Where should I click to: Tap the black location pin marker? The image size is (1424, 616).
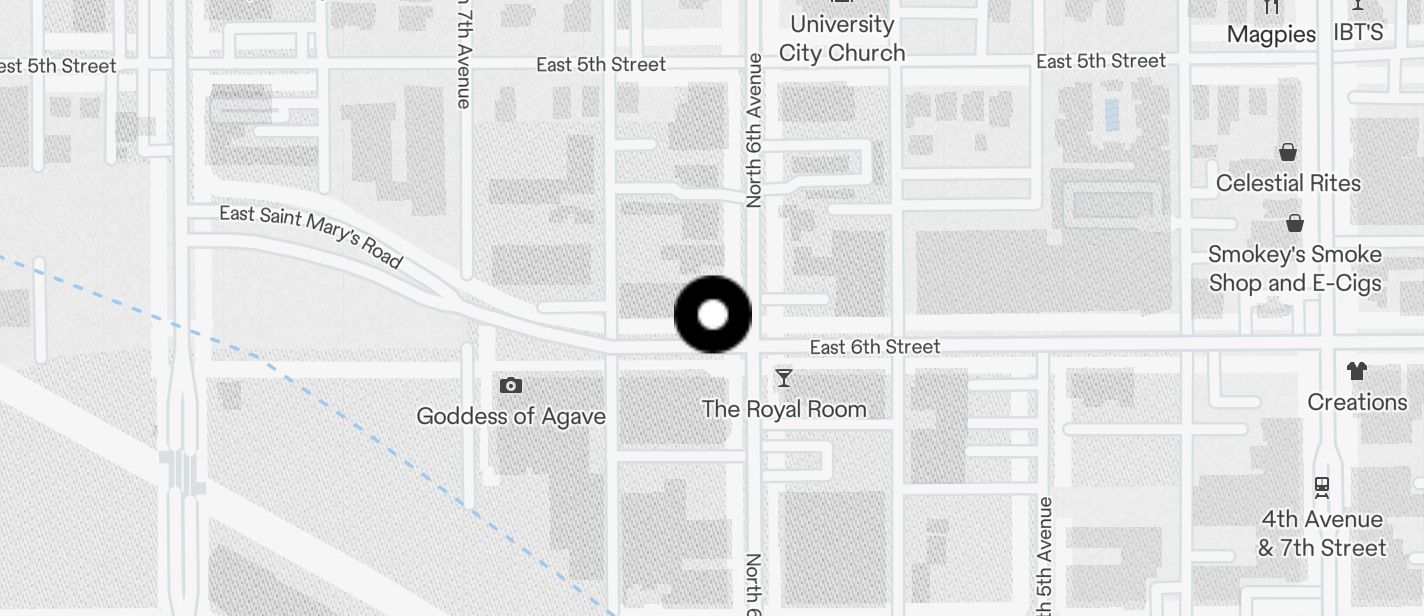713,315
